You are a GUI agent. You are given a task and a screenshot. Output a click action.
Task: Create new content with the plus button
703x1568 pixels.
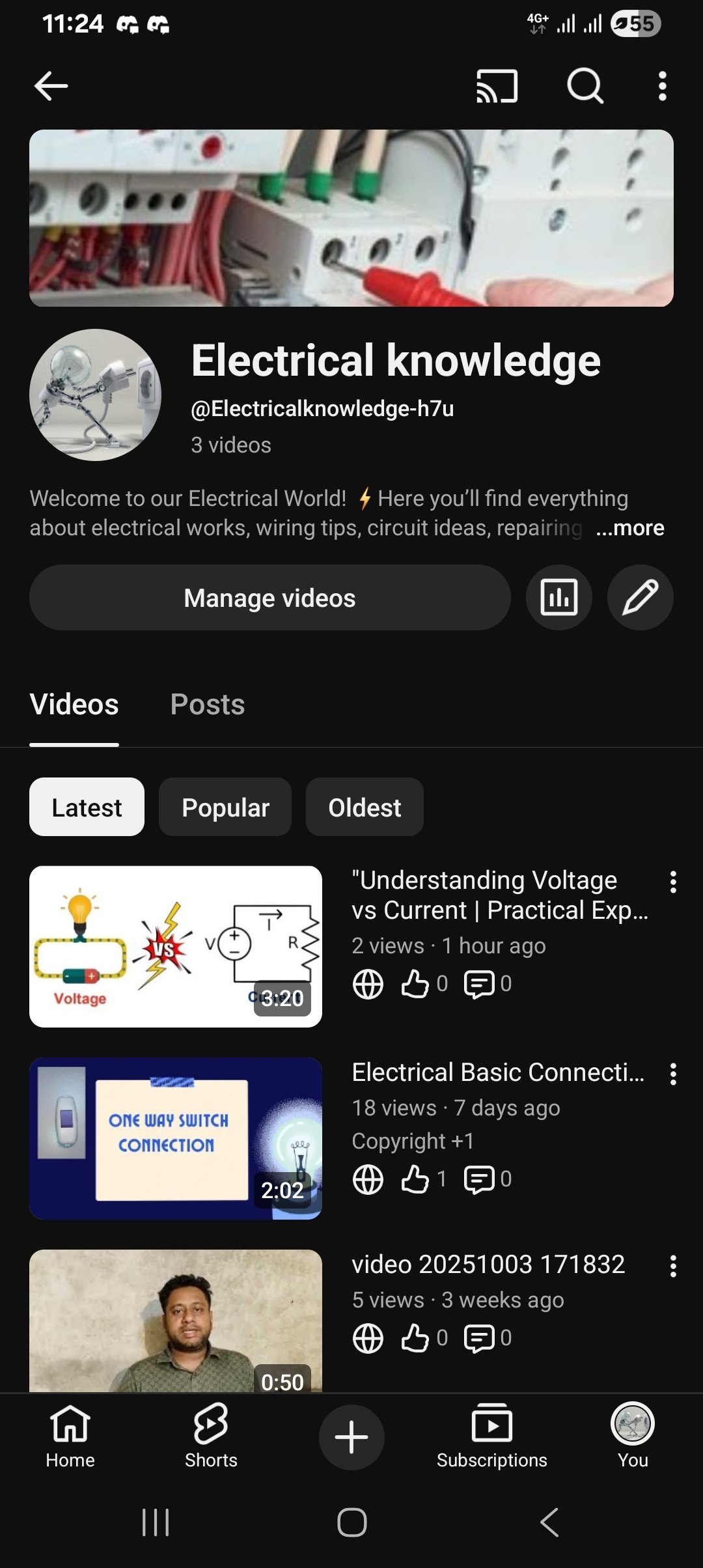click(351, 1437)
